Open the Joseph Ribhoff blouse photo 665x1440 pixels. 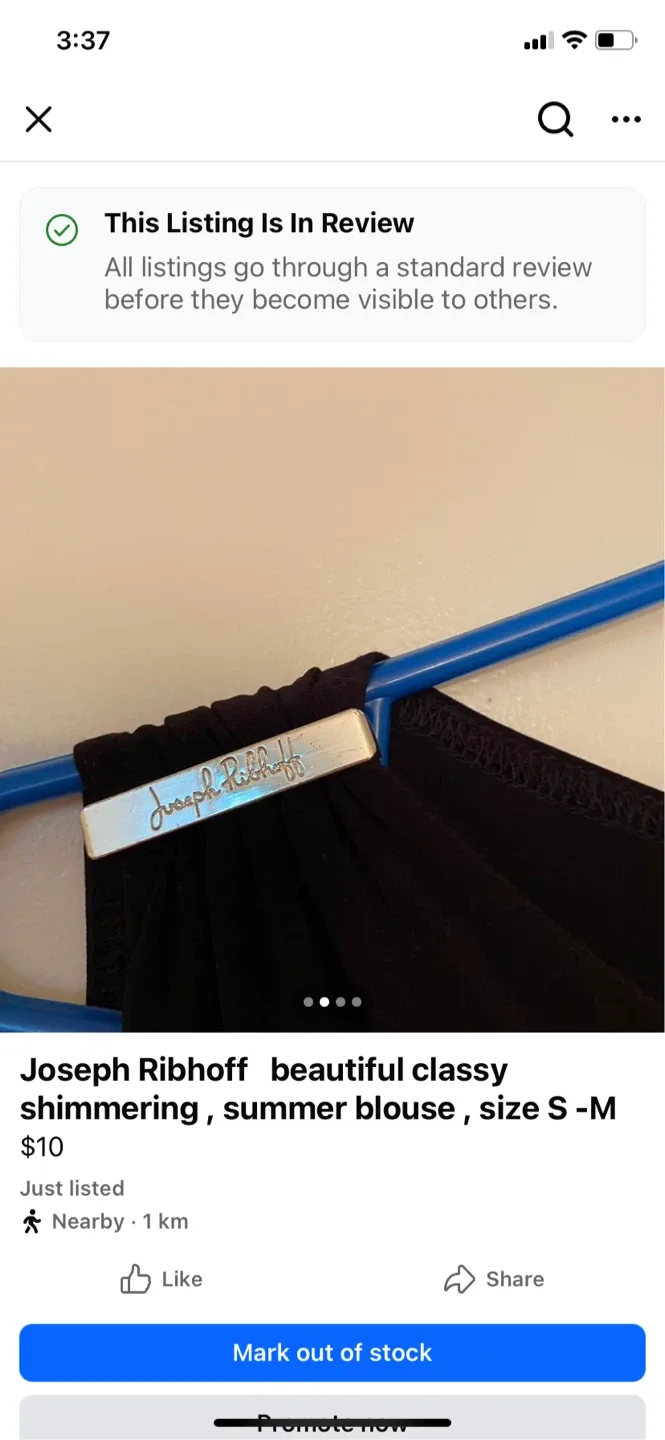pos(332,699)
